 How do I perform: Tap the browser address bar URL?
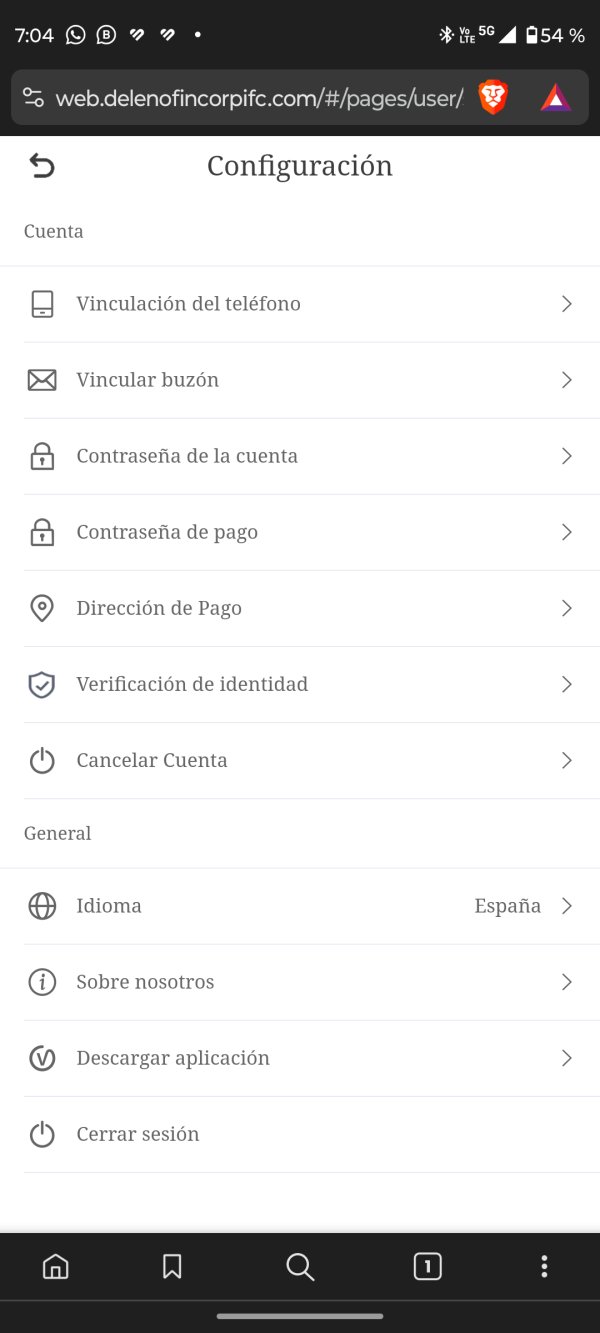pos(259,98)
